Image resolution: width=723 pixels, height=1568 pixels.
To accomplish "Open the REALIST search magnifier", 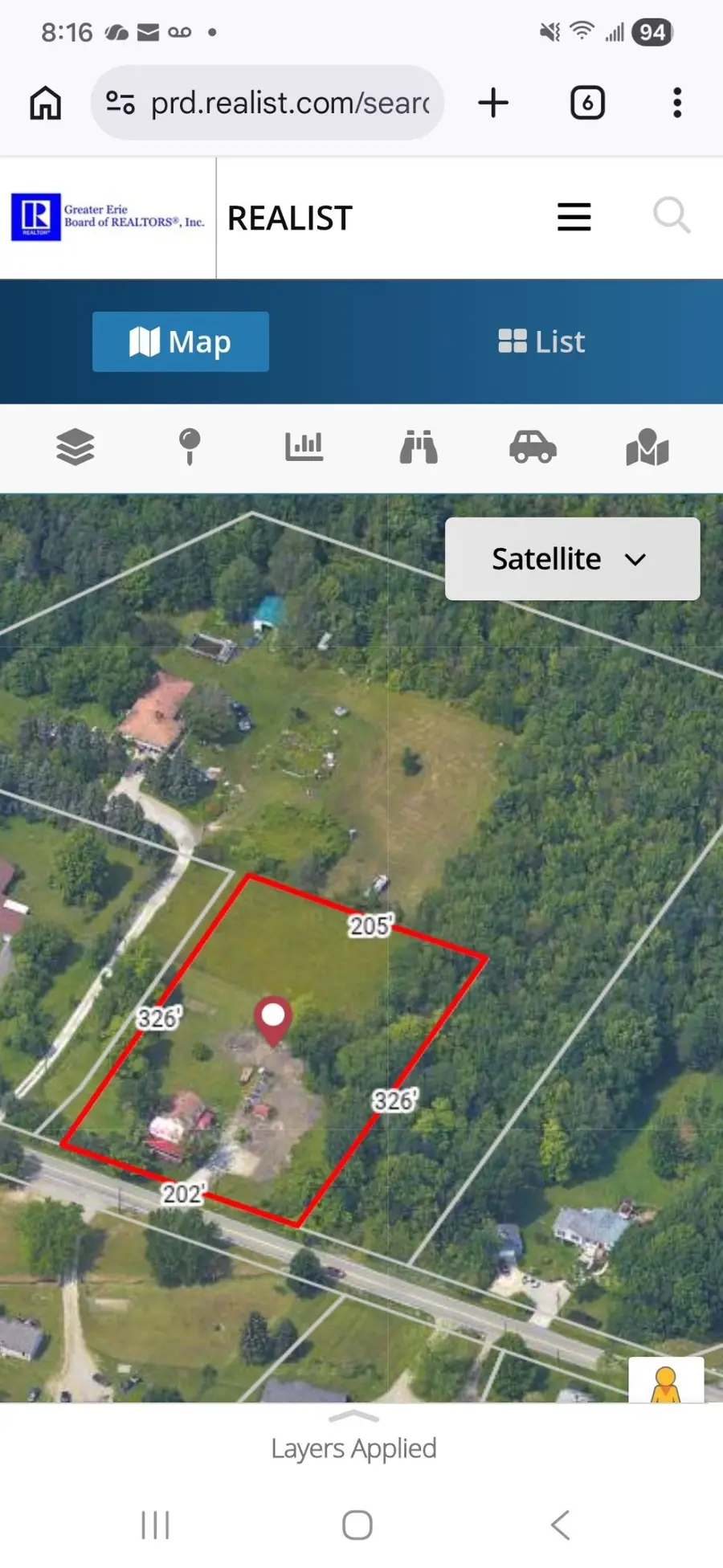I will coord(672,217).
